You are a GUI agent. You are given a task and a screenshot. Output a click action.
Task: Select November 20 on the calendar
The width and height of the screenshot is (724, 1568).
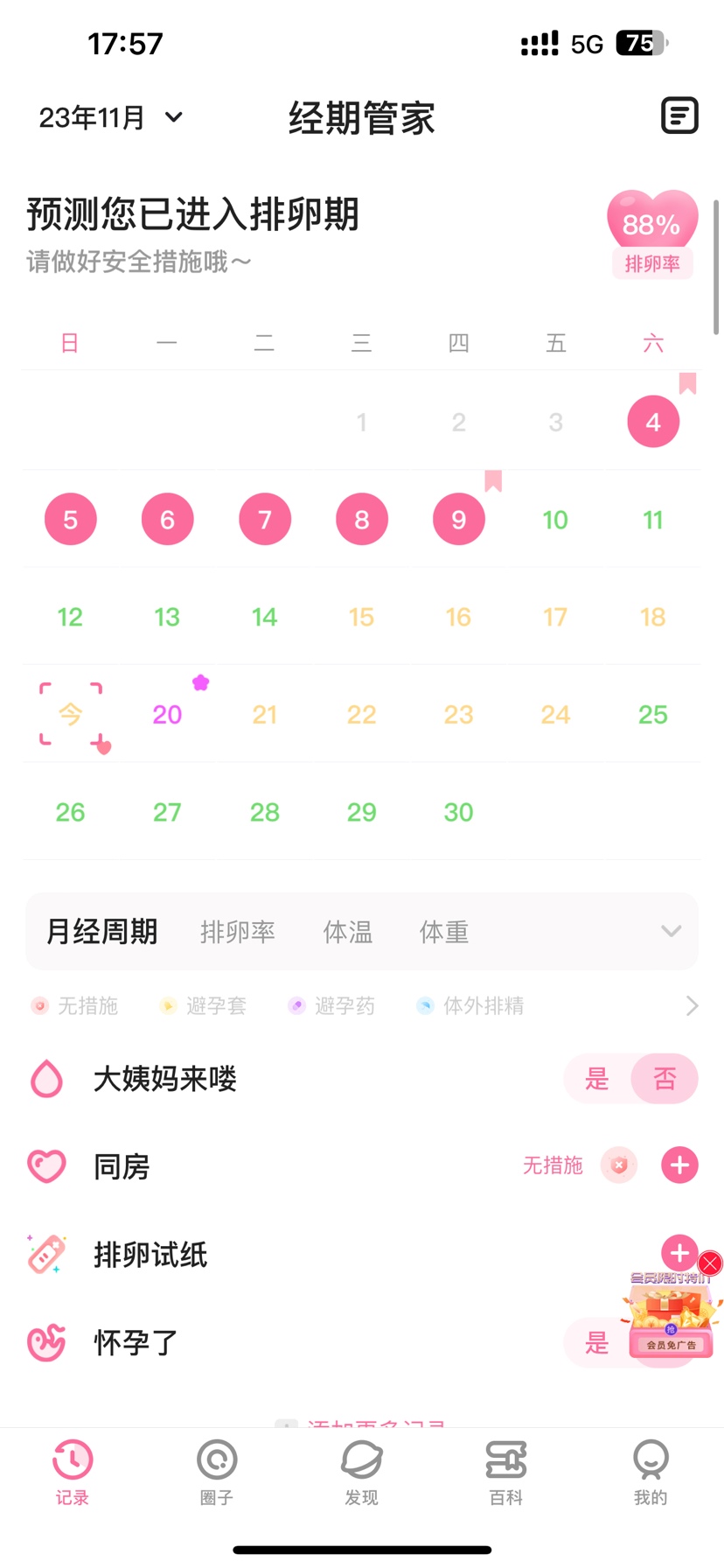click(x=167, y=714)
